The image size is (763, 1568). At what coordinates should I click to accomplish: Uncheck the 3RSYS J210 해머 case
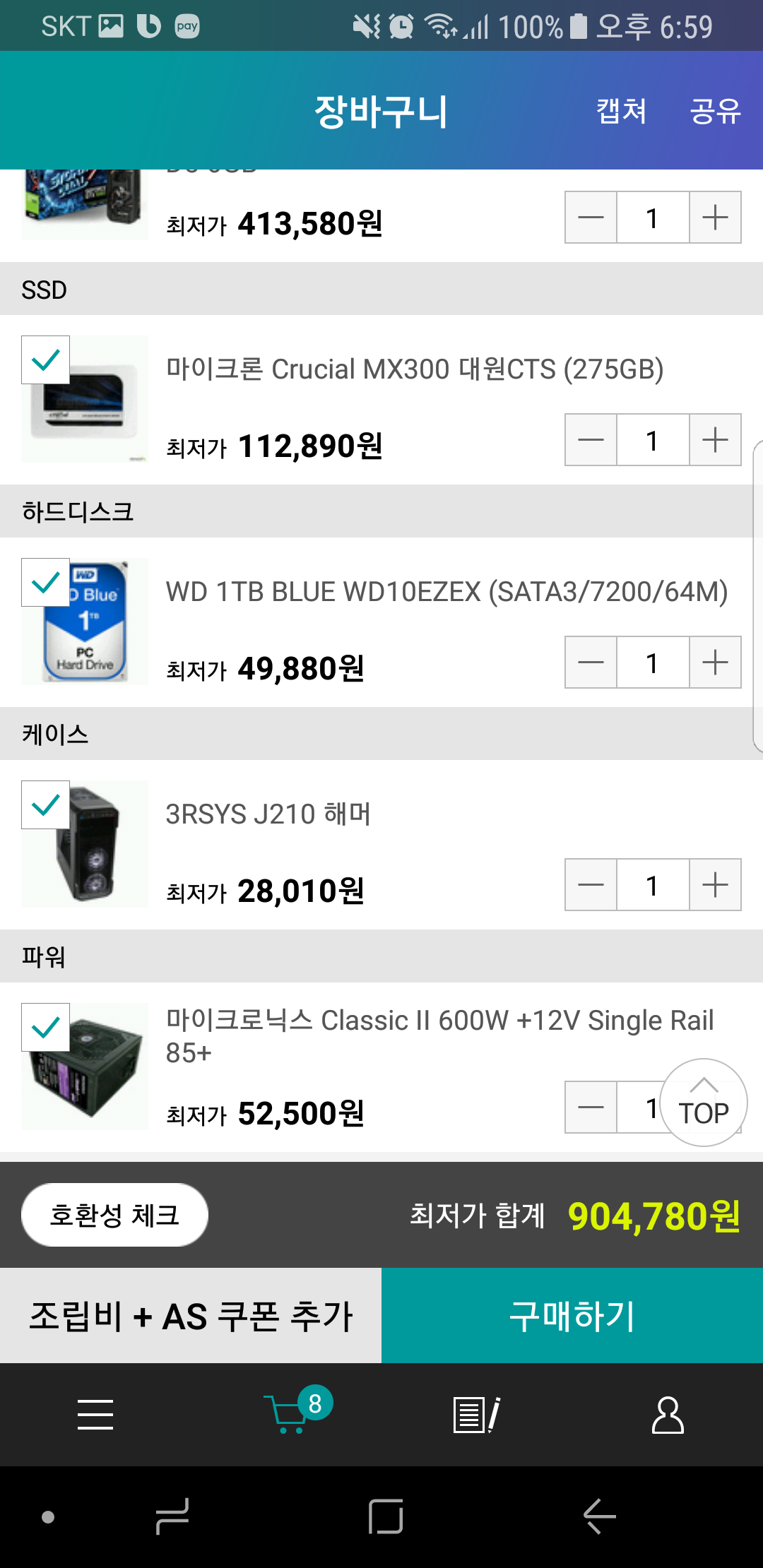coord(46,805)
